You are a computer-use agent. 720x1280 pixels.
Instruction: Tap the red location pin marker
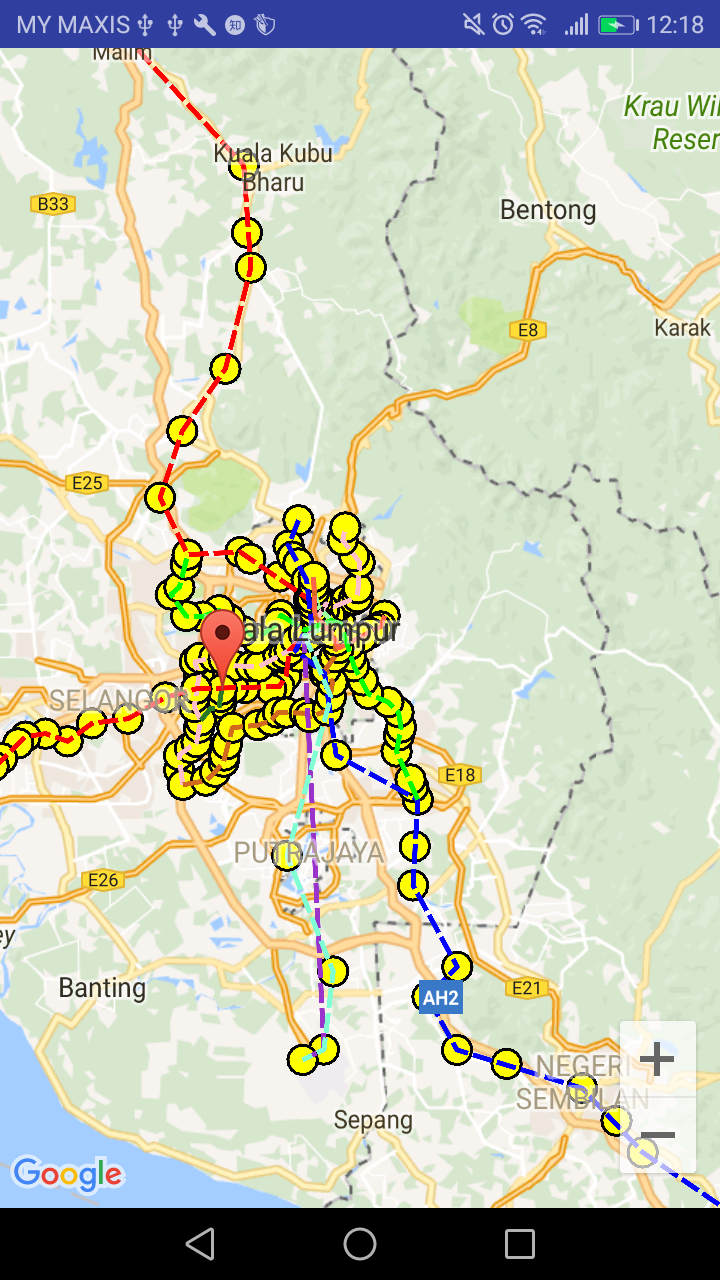[222, 640]
